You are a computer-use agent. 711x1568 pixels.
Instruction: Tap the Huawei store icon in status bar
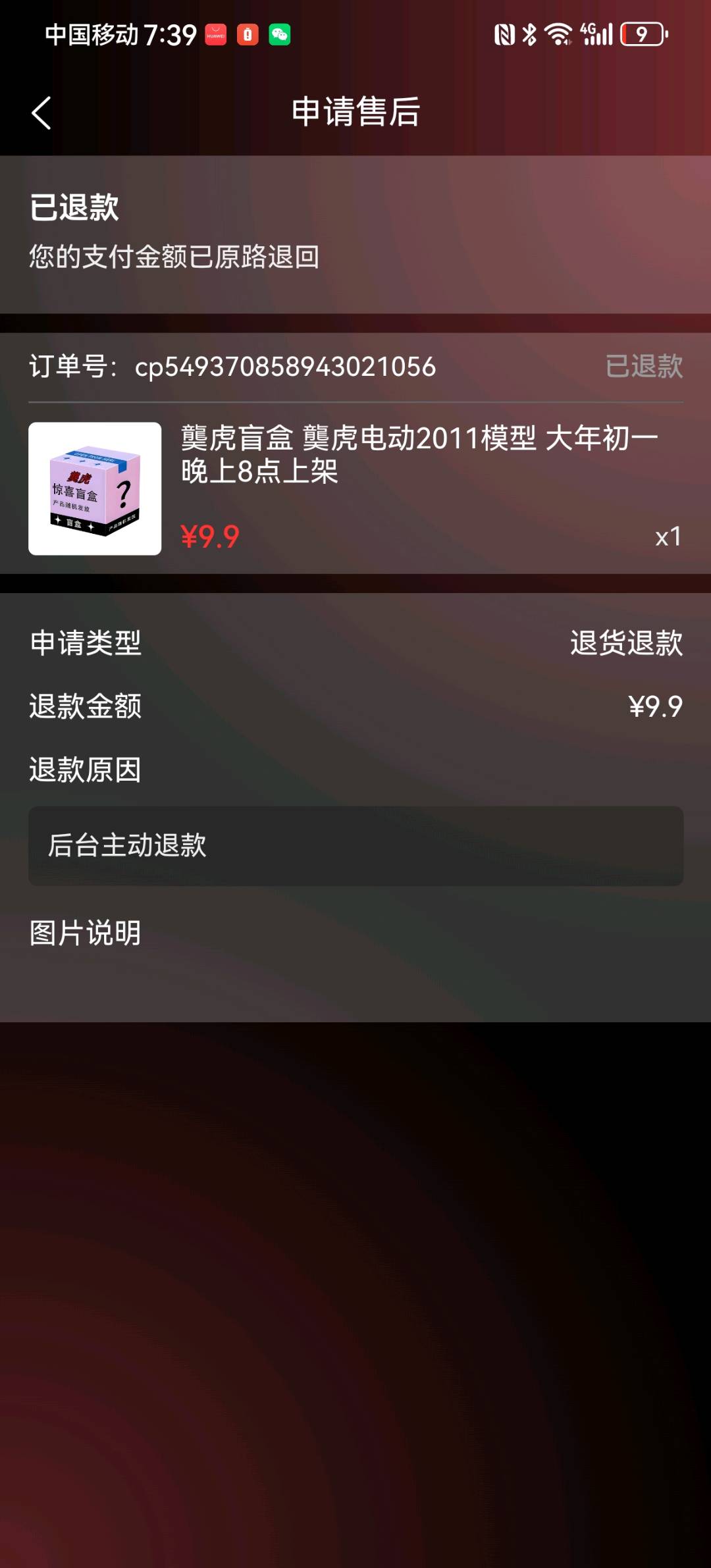coord(215,34)
